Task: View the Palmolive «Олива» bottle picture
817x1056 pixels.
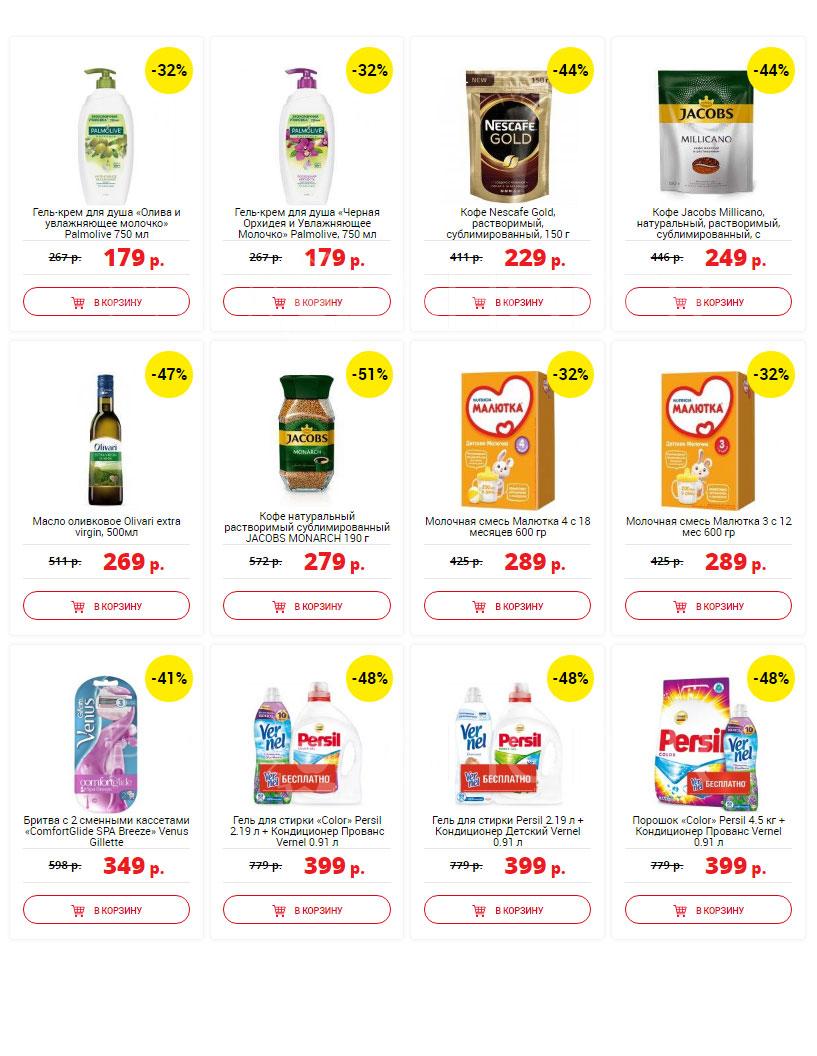Action: [x=106, y=135]
